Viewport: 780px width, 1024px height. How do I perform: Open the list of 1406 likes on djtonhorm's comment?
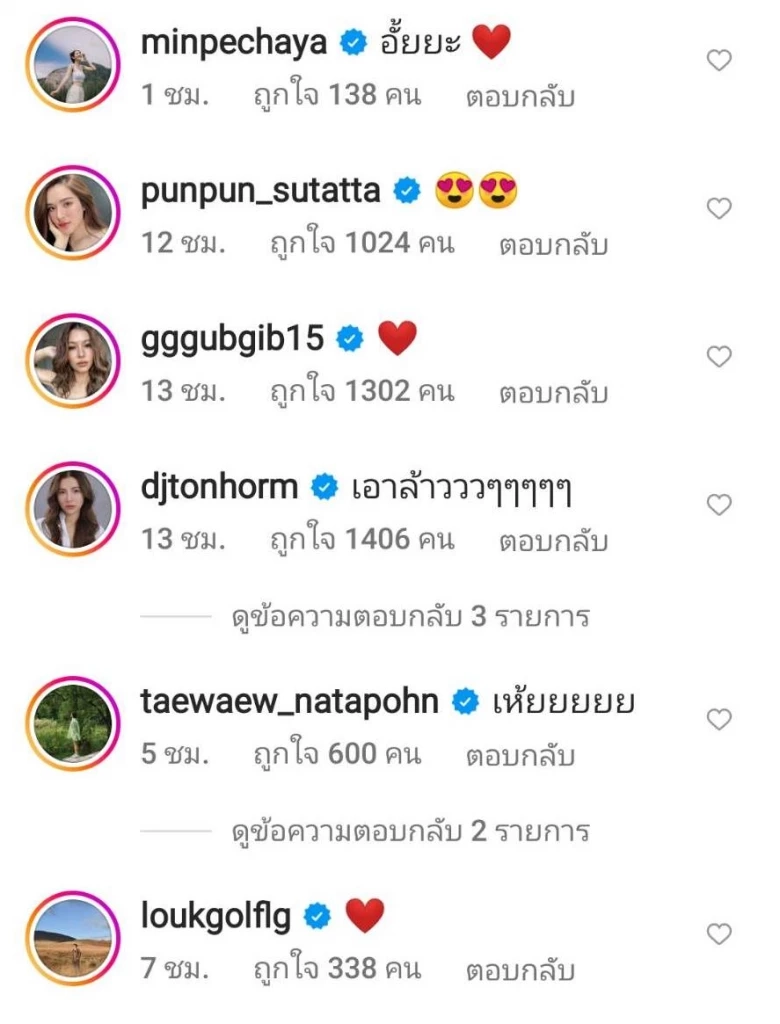[x=363, y=540]
